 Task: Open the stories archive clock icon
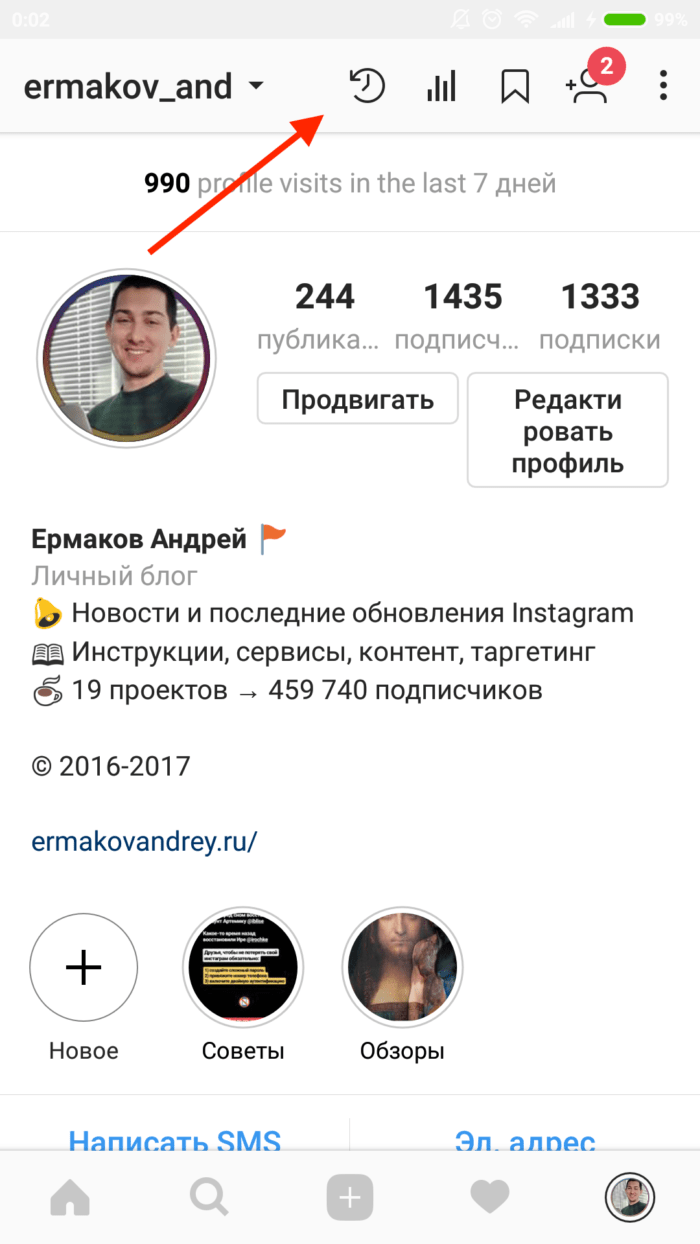[x=367, y=87]
